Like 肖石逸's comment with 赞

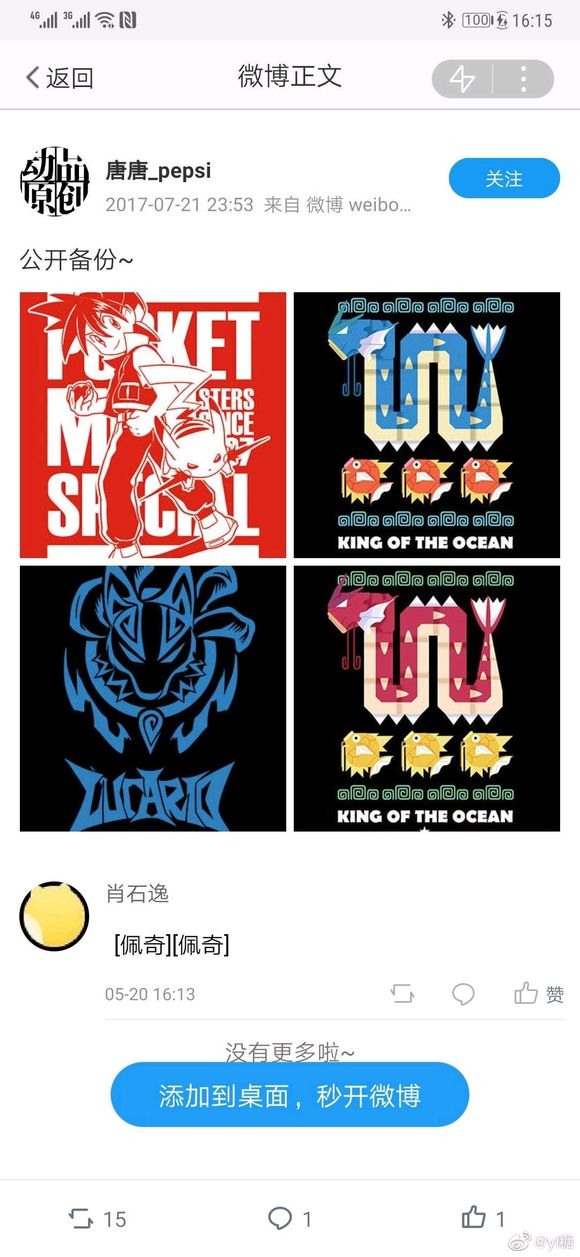tap(539, 993)
